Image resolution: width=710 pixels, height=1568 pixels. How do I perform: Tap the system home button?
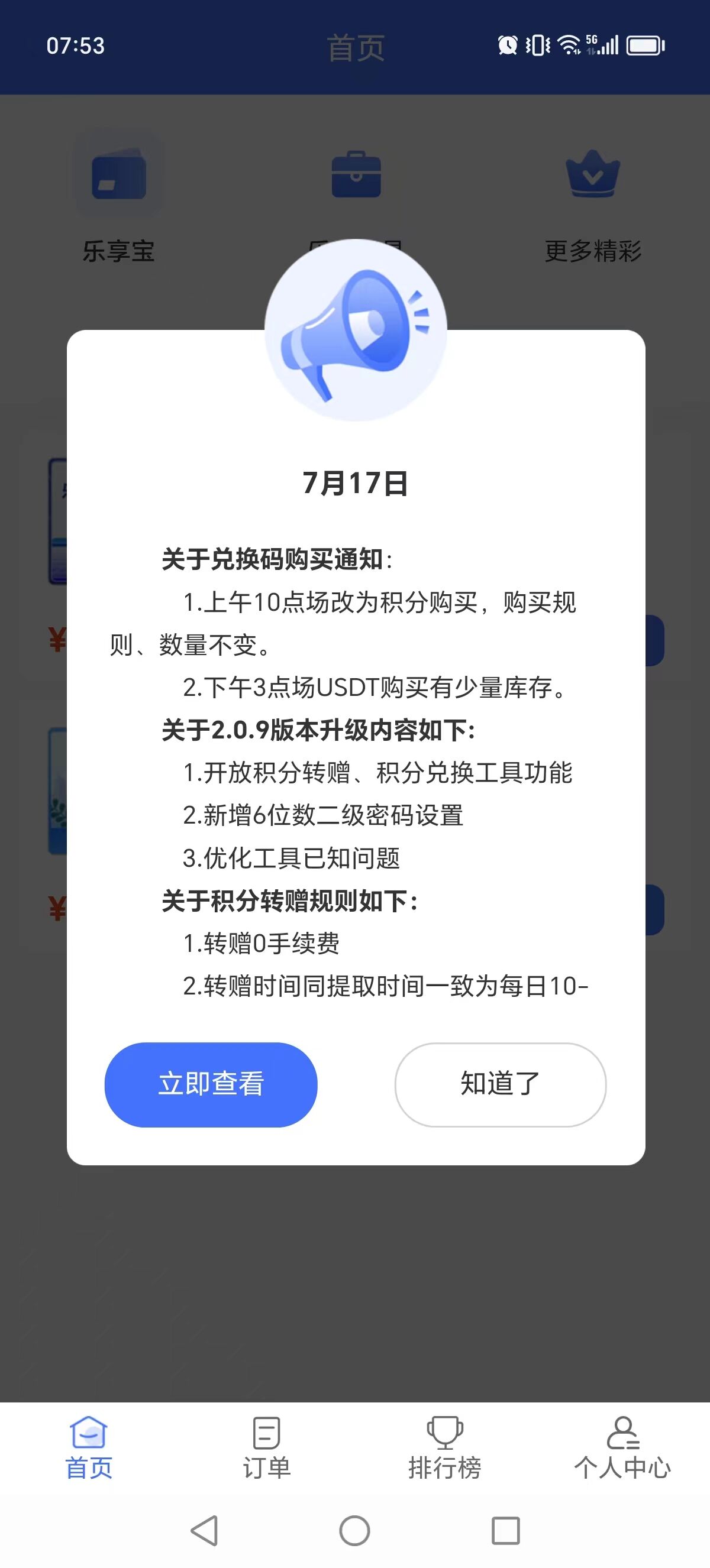pyautogui.click(x=354, y=1530)
